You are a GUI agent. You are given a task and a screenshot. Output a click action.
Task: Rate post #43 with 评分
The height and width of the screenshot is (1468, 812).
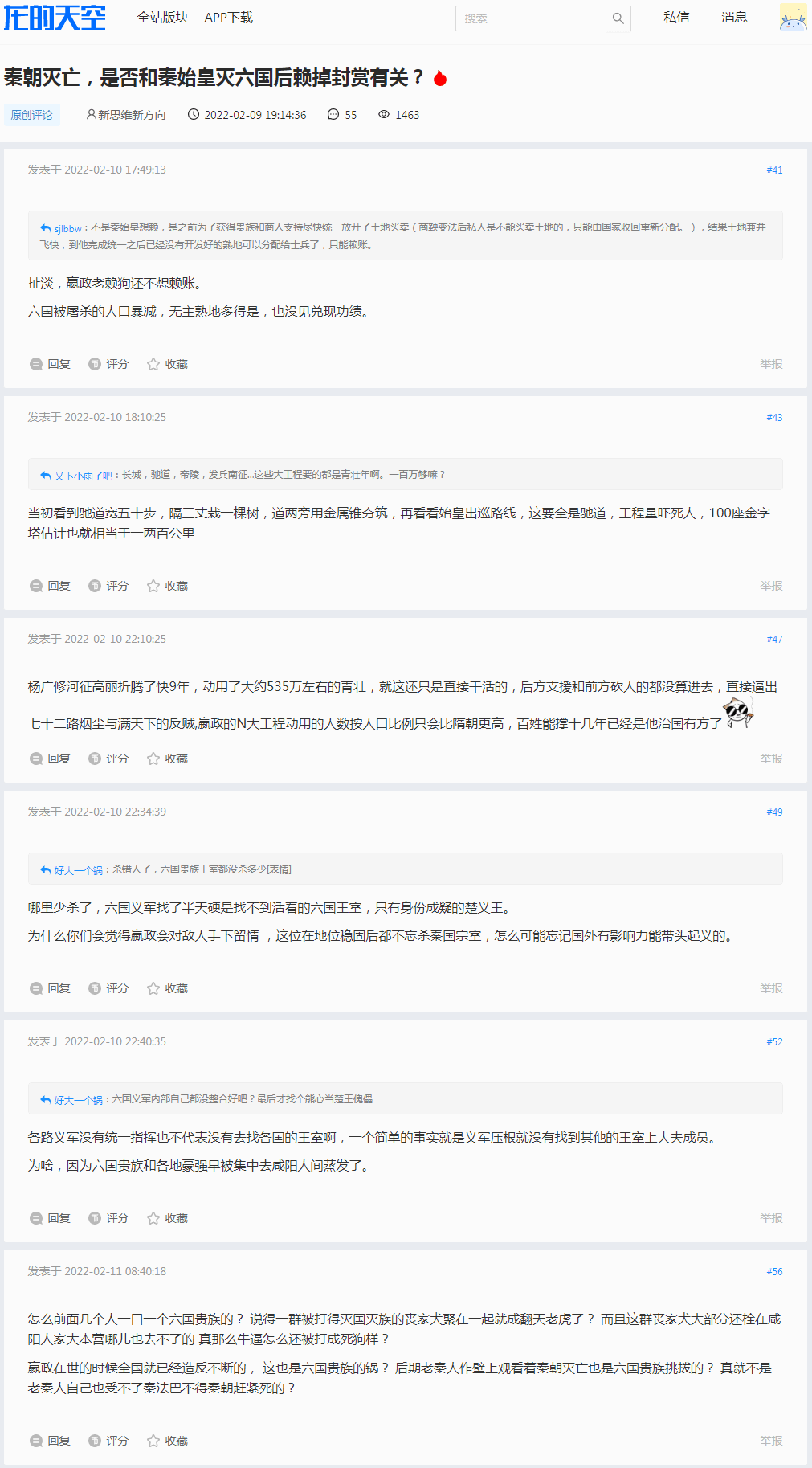pos(108,586)
